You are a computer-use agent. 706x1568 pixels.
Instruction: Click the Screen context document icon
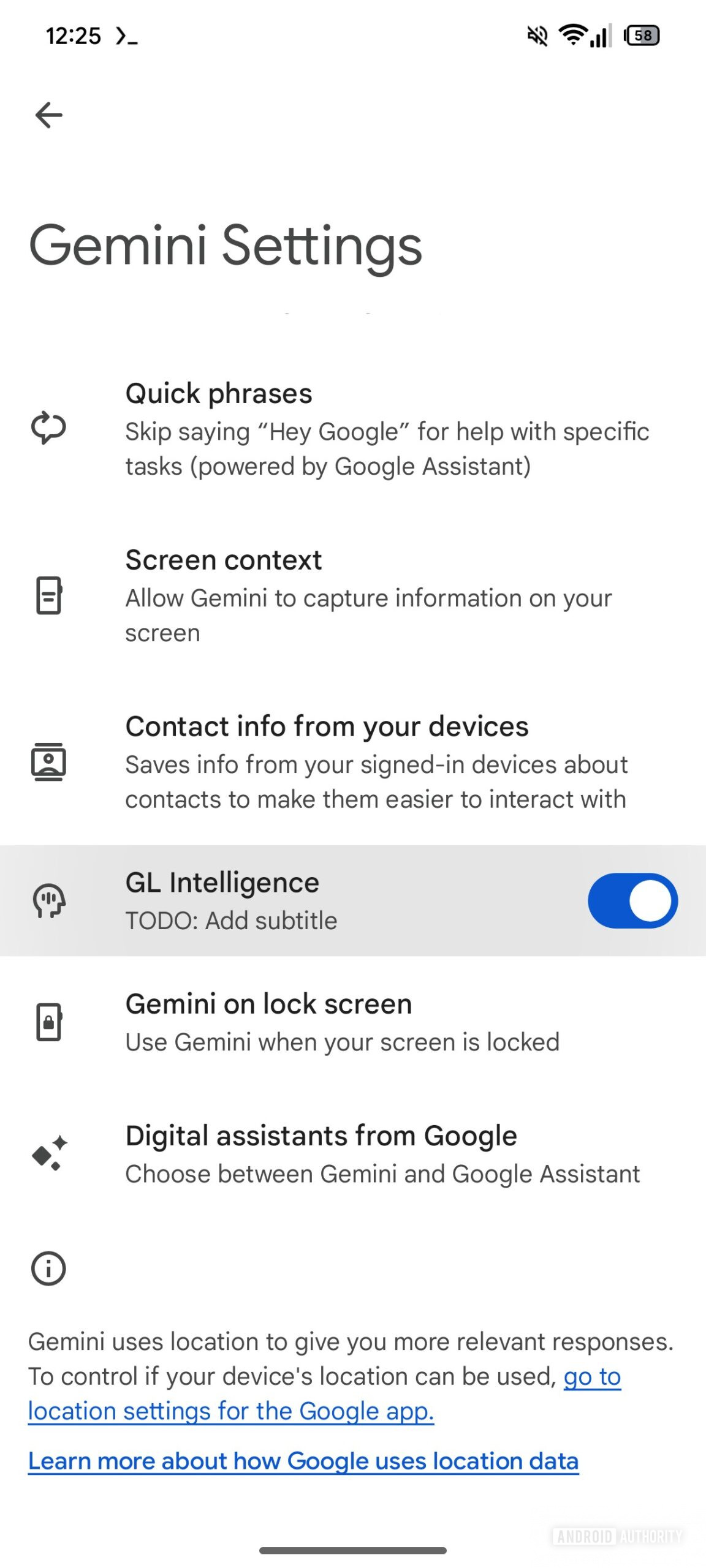[x=49, y=595]
